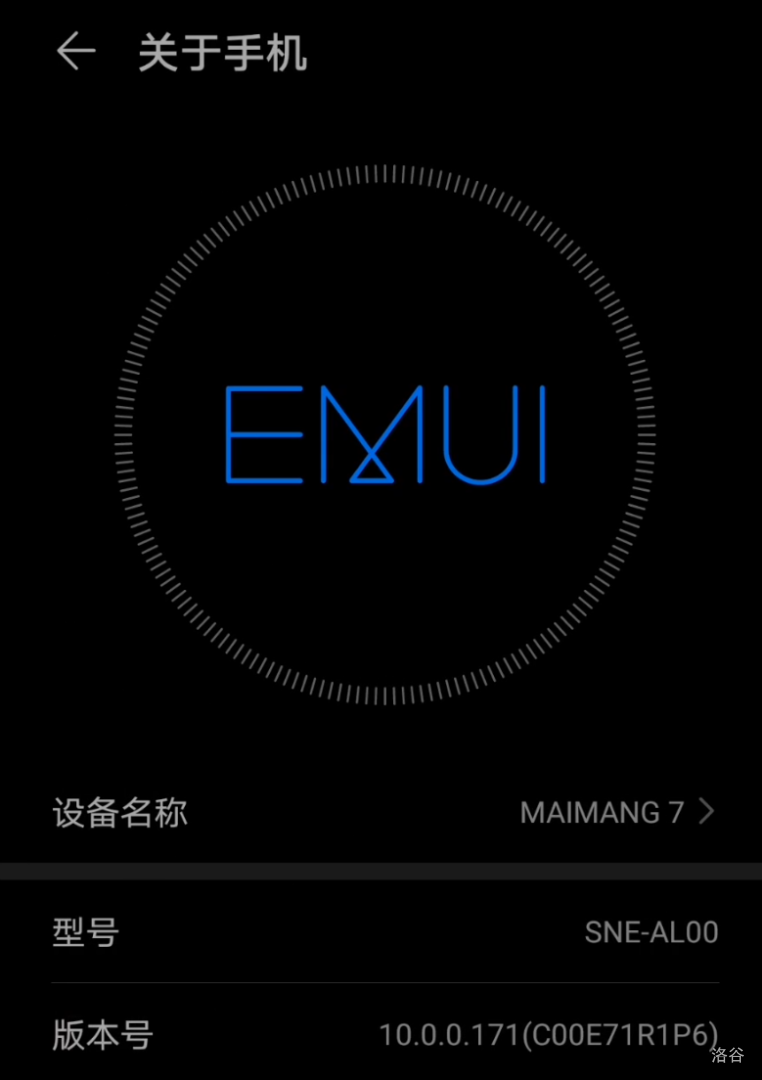Image resolution: width=762 pixels, height=1080 pixels.
Task: Open the 设备名称 row showing MAIMANG 7
Action: point(384,812)
